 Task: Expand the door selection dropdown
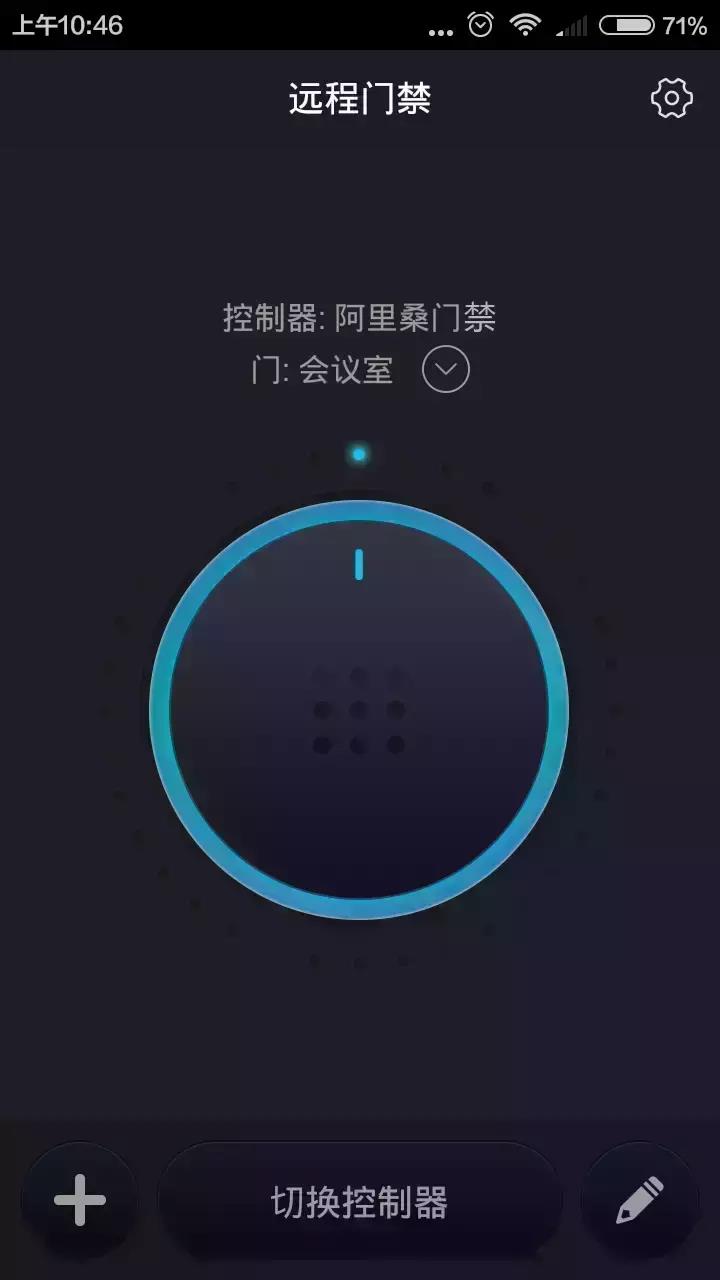[x=445, y=371]
